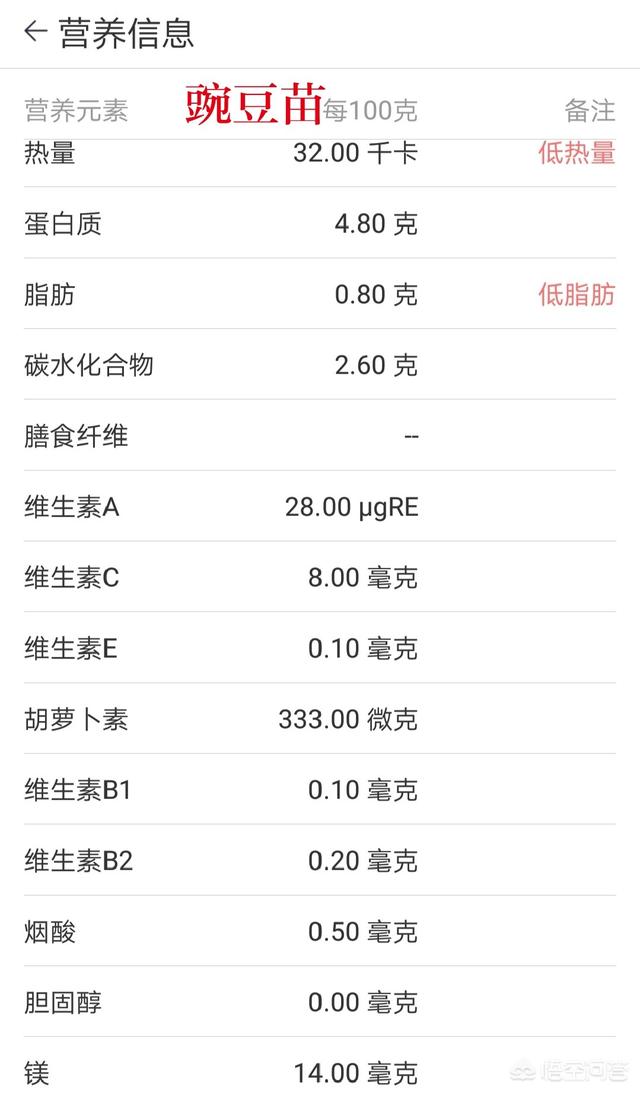Go back from 营养信息 page
Image resolution: width=640 pixels, height=1093 pixels.
35,31
